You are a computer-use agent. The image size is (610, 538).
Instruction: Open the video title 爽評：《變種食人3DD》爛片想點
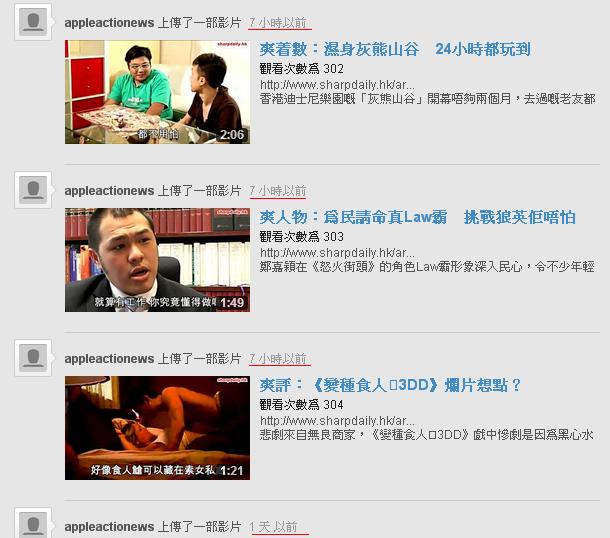coord(390,385)
